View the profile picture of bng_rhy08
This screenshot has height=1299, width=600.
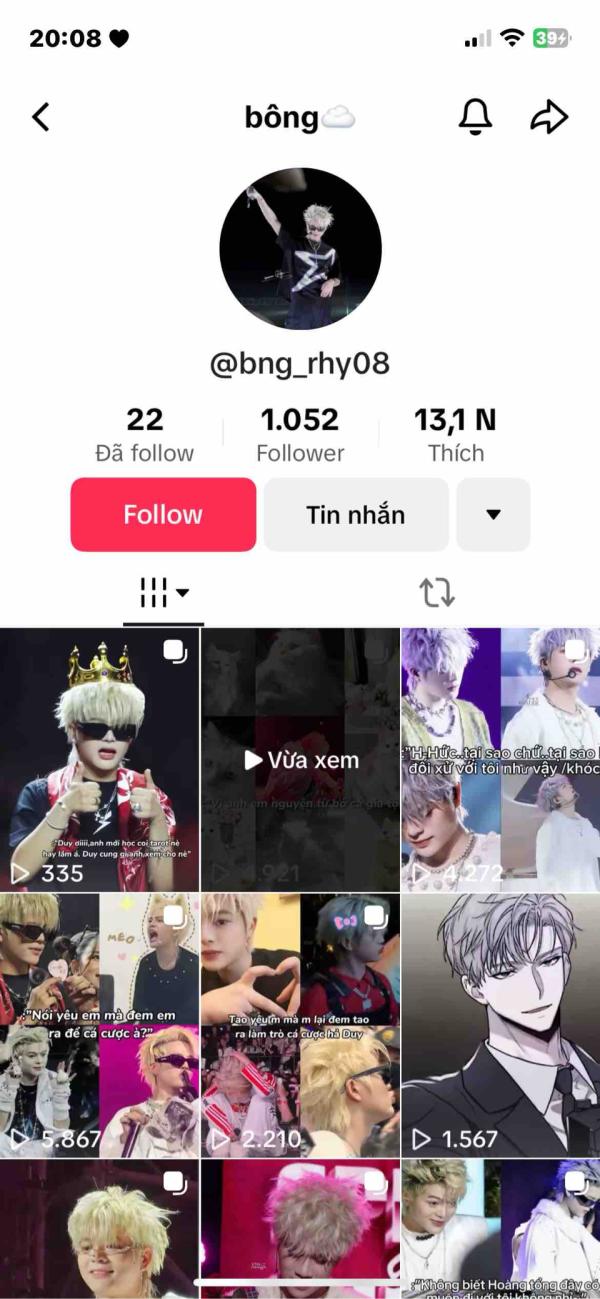point(300,248)
